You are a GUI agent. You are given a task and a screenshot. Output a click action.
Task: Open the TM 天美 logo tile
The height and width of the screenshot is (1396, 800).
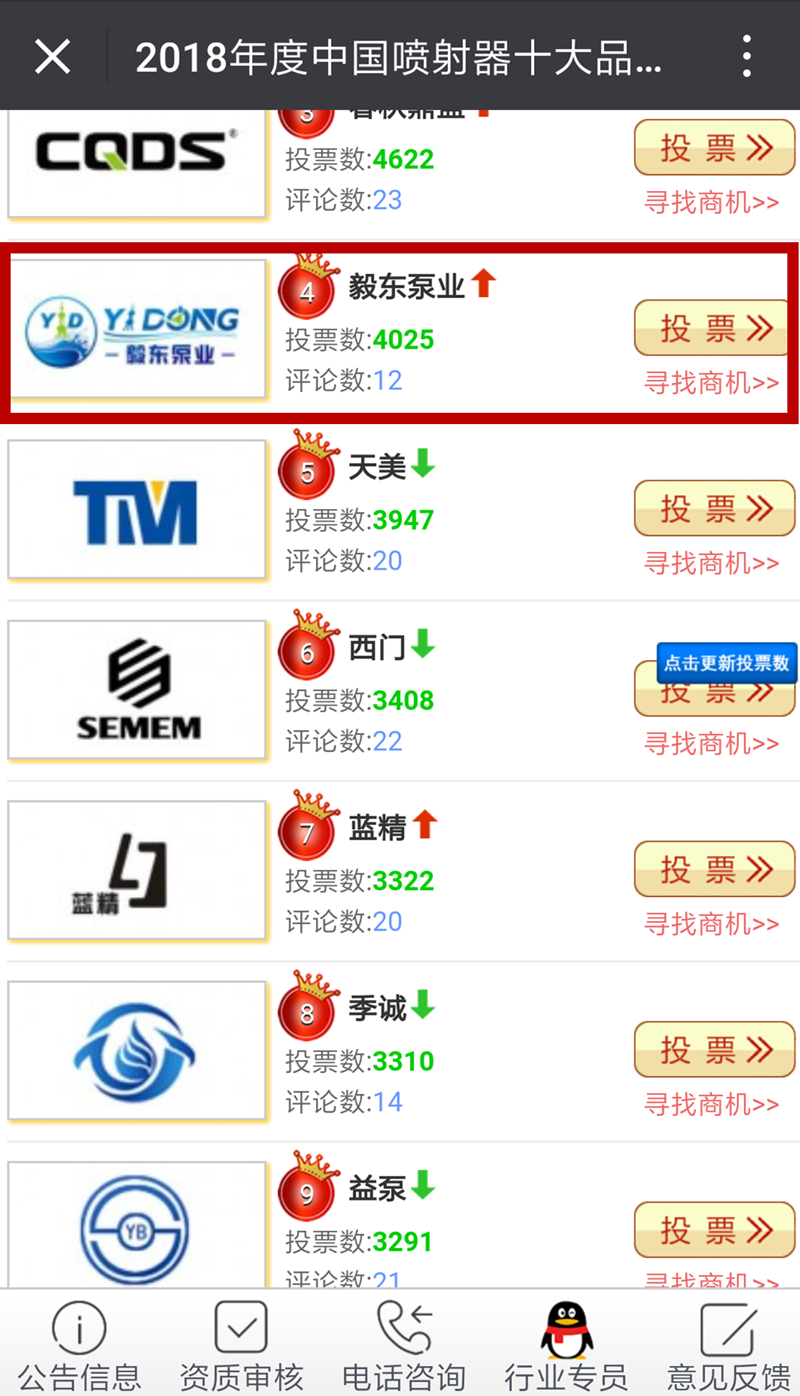(x=137, y=510)
